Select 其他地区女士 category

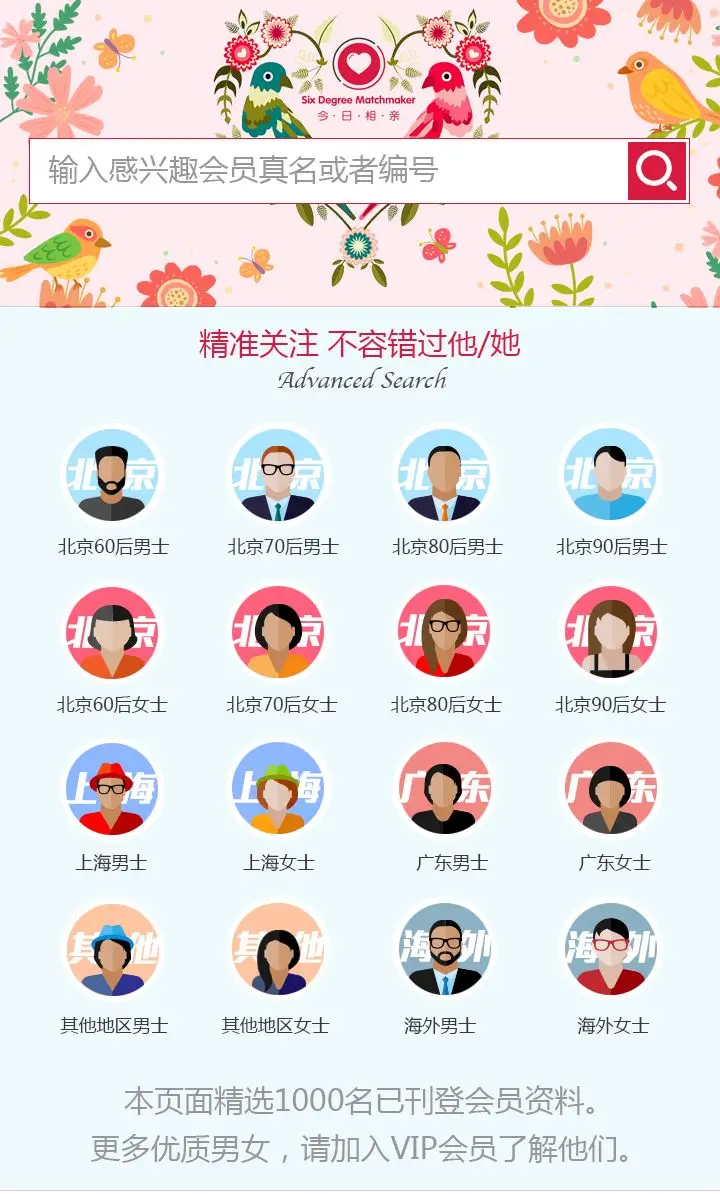278,950
